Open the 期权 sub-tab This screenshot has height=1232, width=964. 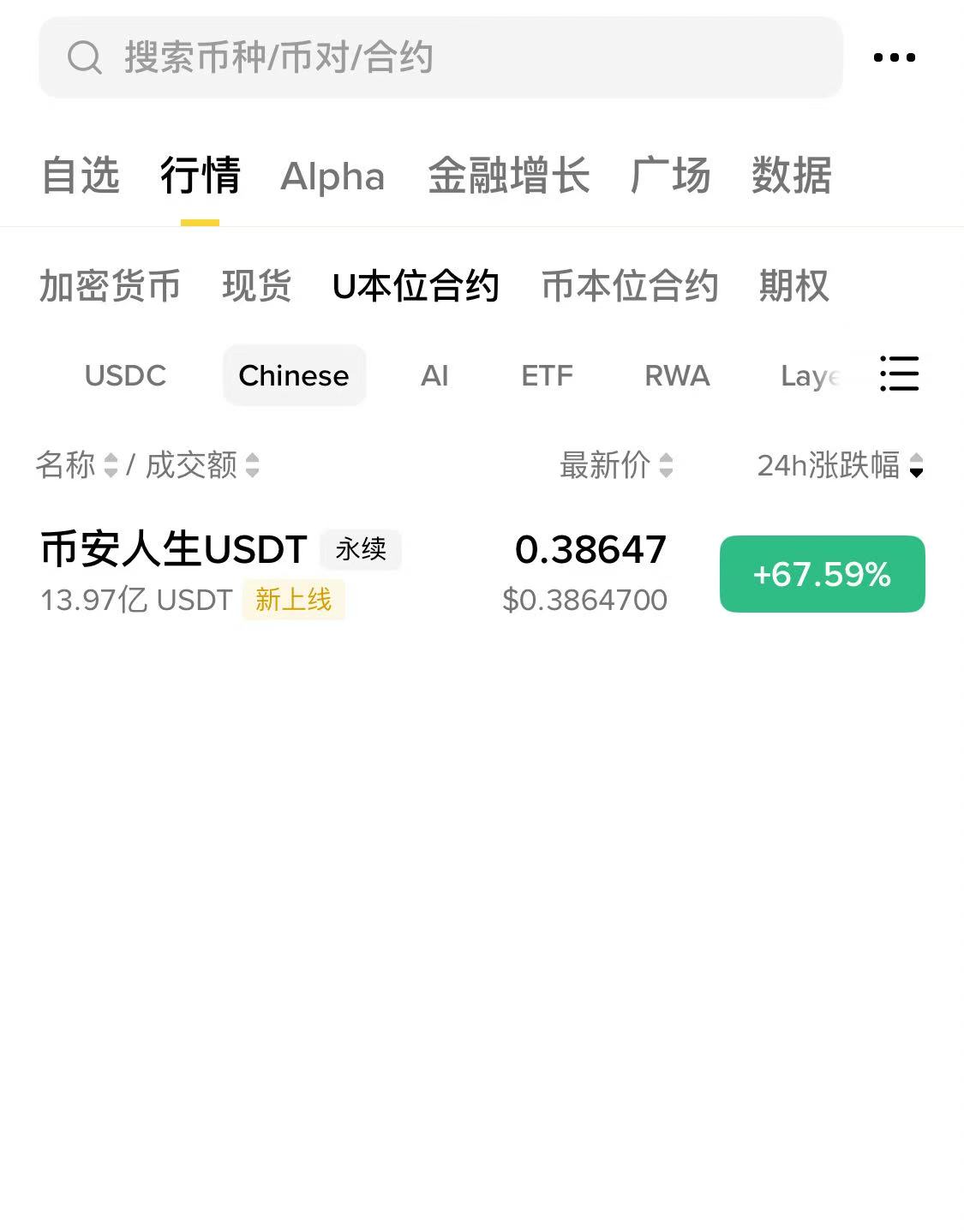click(x=793, y=286)
